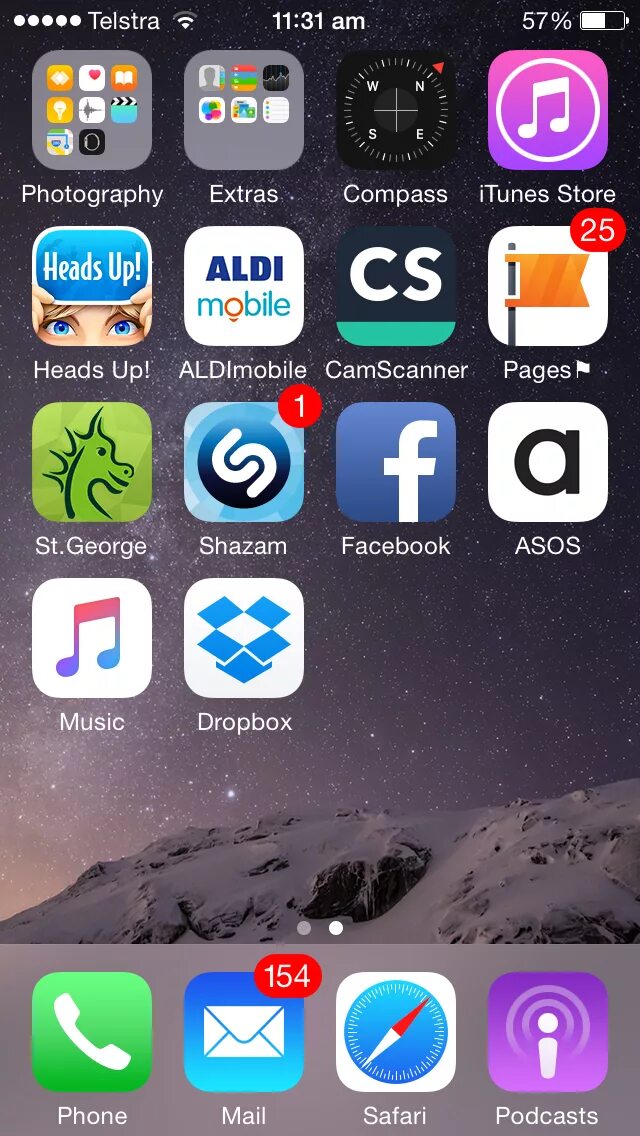Image resolution: width=640 pixels, height=1136 pixels.
Task: Launch Shazam
Action: [x=244, y=462]
